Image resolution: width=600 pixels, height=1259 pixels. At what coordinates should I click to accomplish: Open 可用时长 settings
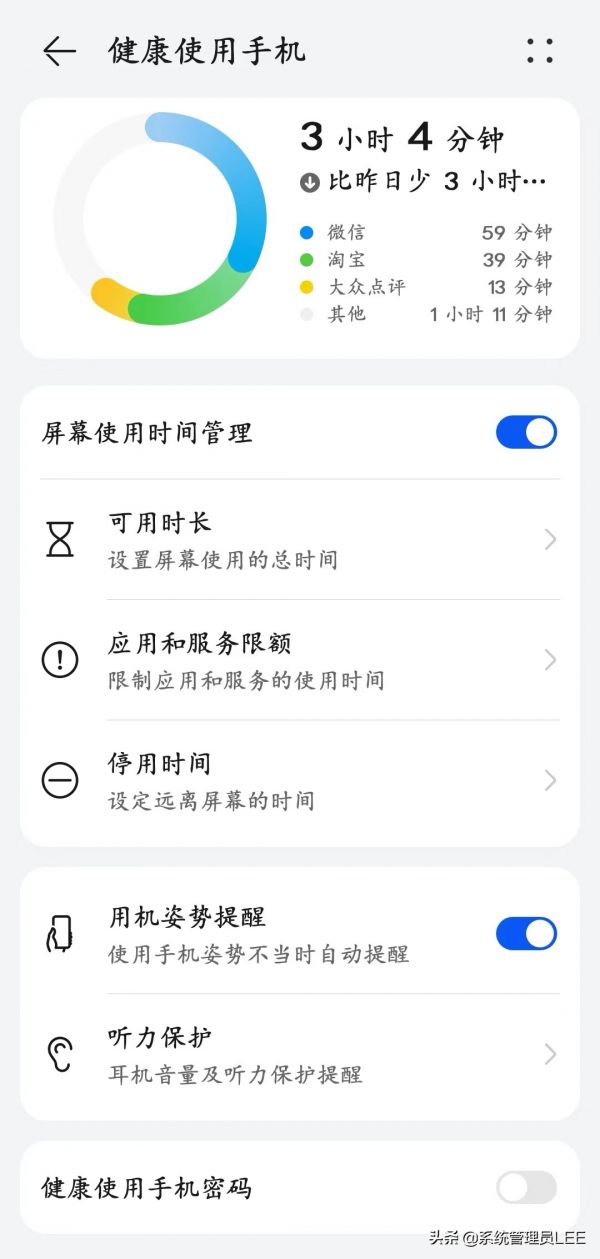click(x=300, y=540)
